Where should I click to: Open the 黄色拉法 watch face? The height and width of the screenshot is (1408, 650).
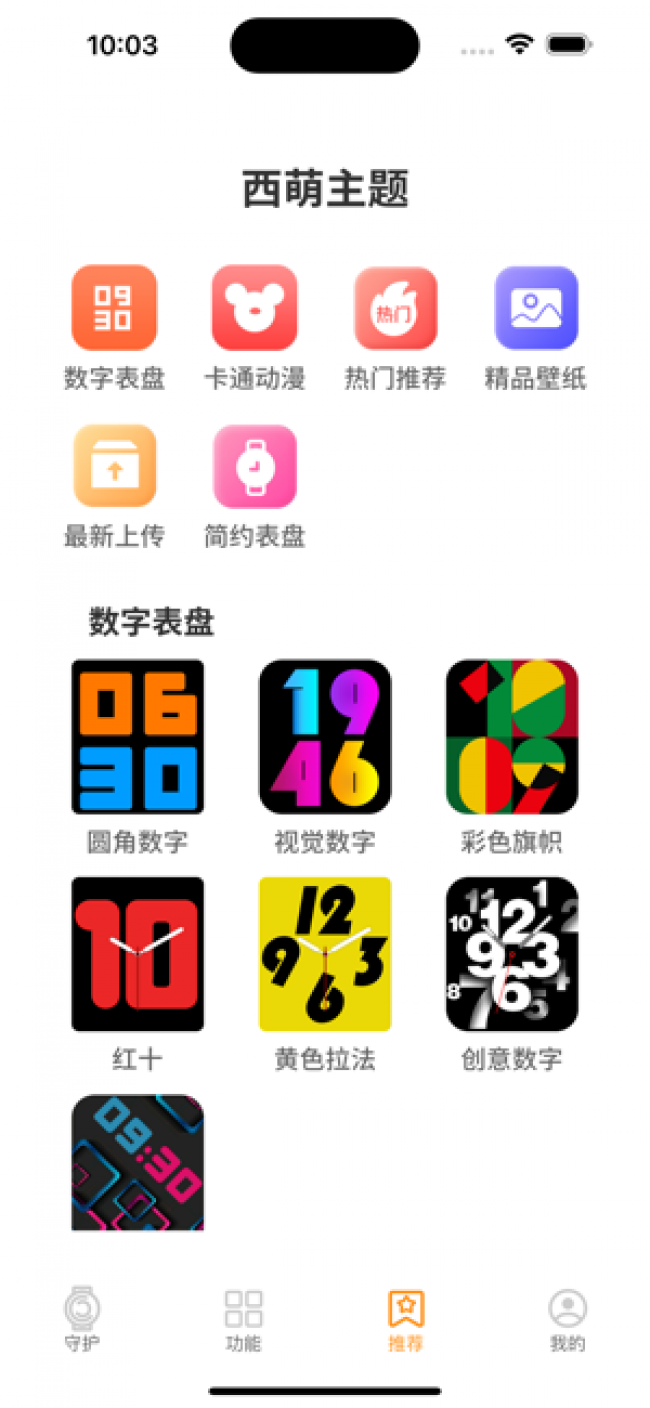click(x=324, y=954)
